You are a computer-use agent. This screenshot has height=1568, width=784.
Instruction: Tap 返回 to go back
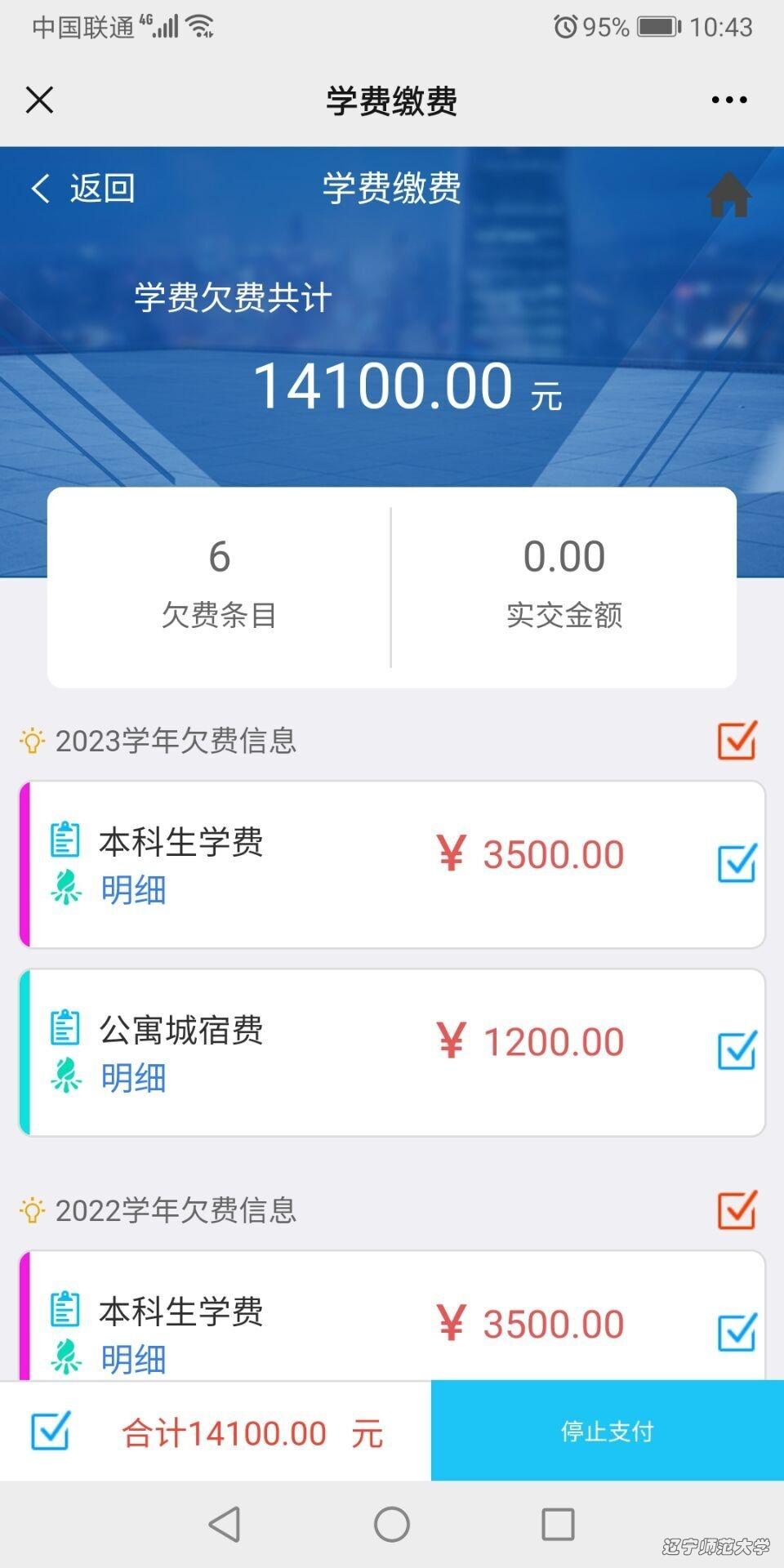pos(83,189)
